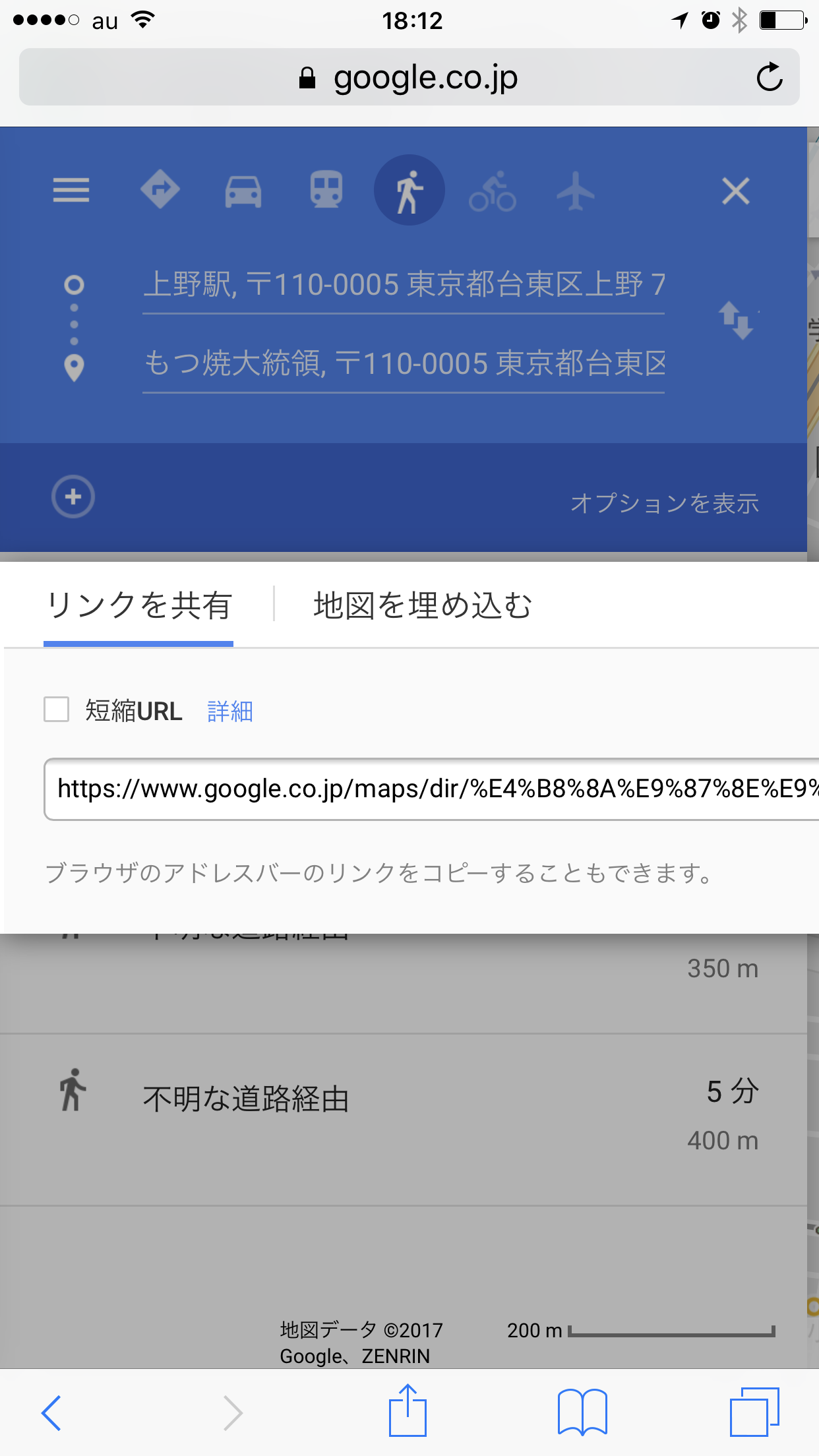Add another destination with plus icon
819x1456 pixels.
pos(73,497)
